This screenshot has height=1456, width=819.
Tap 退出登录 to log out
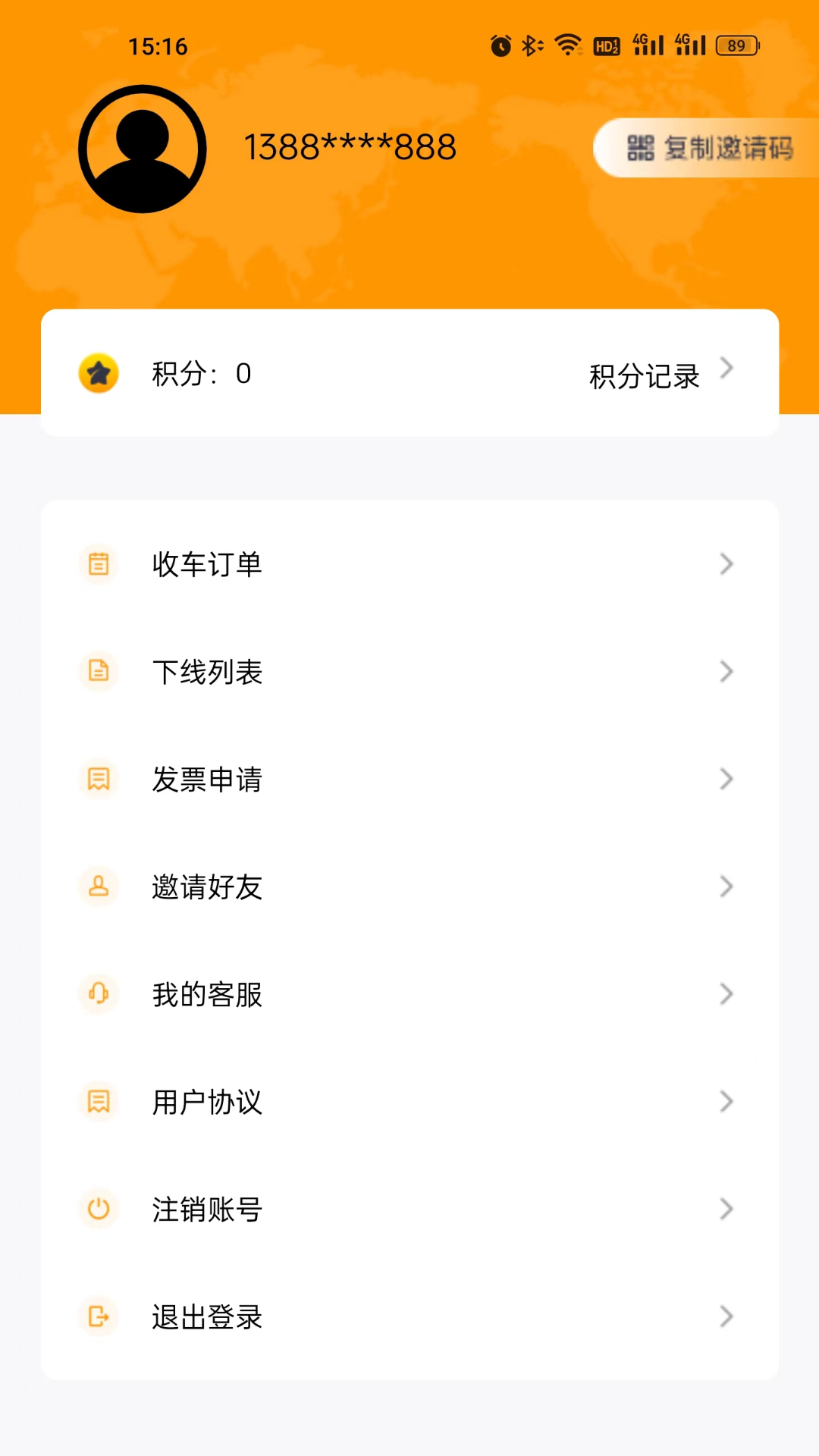click(409, 1317)
